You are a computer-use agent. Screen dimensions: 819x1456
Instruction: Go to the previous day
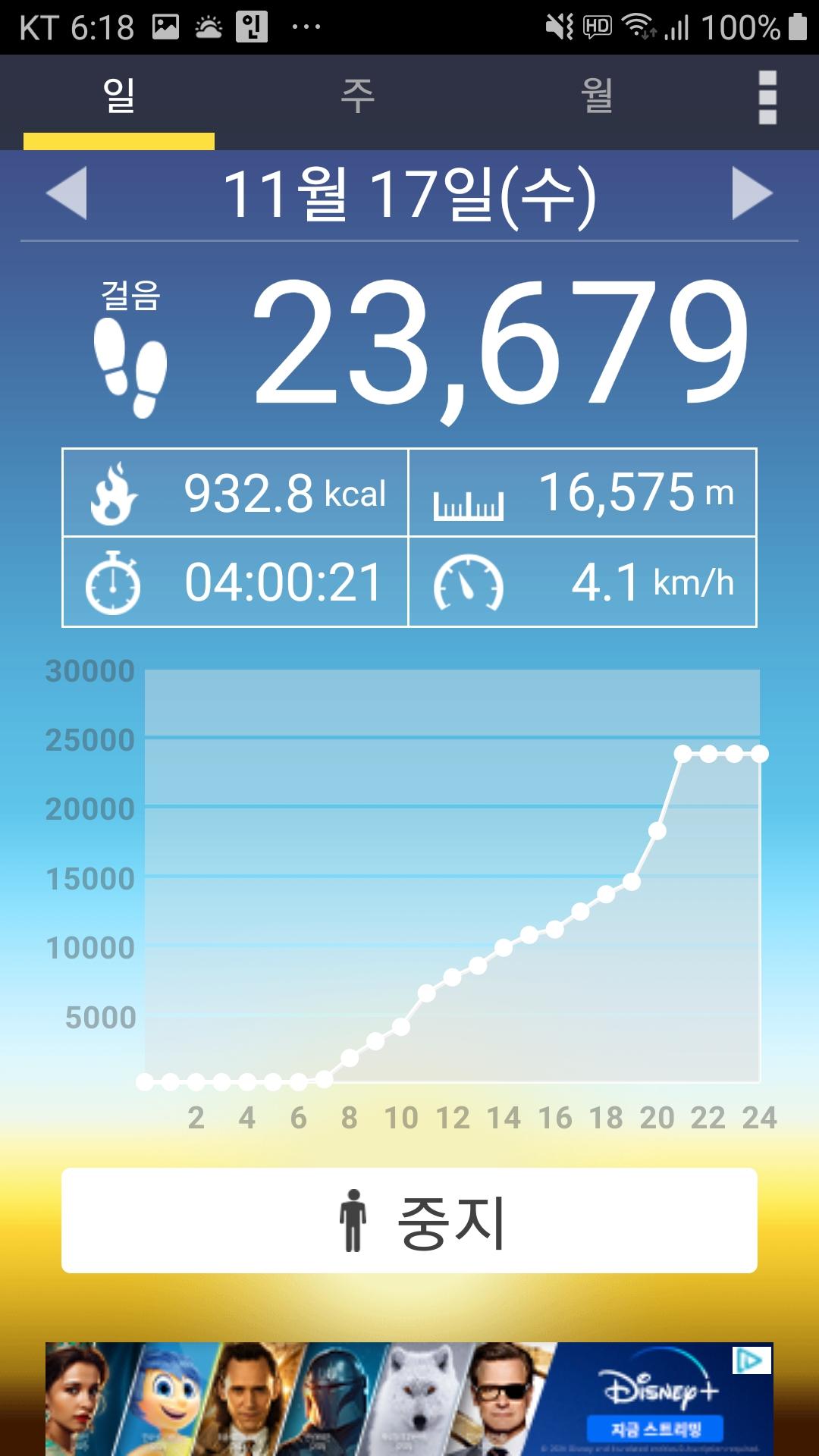[x=67, y=193]
